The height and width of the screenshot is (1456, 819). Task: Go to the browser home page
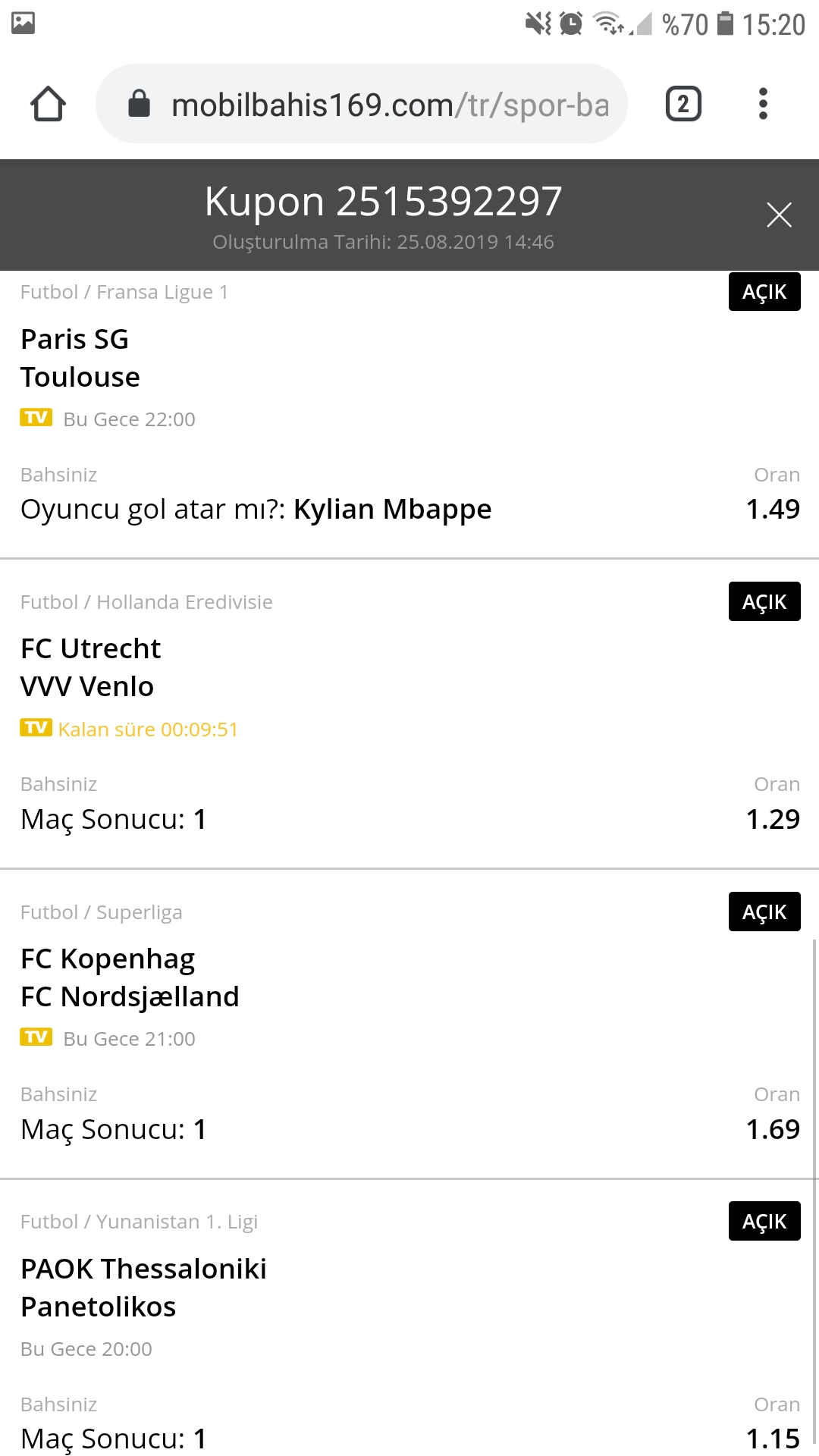pos(48,104)
